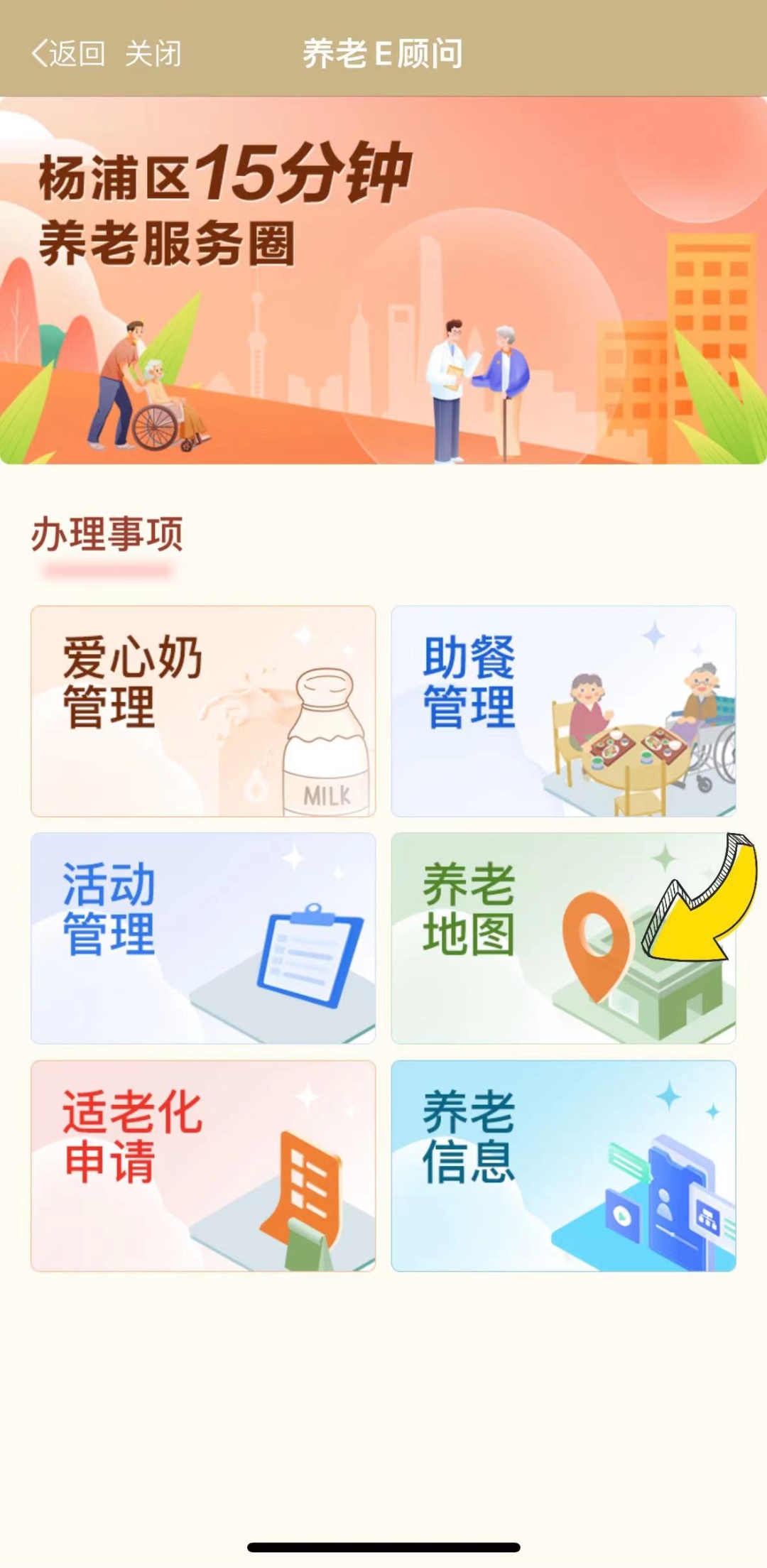Tap the 返回 back button
Screen dimensions: 767x1568
[x=68, y=54]
